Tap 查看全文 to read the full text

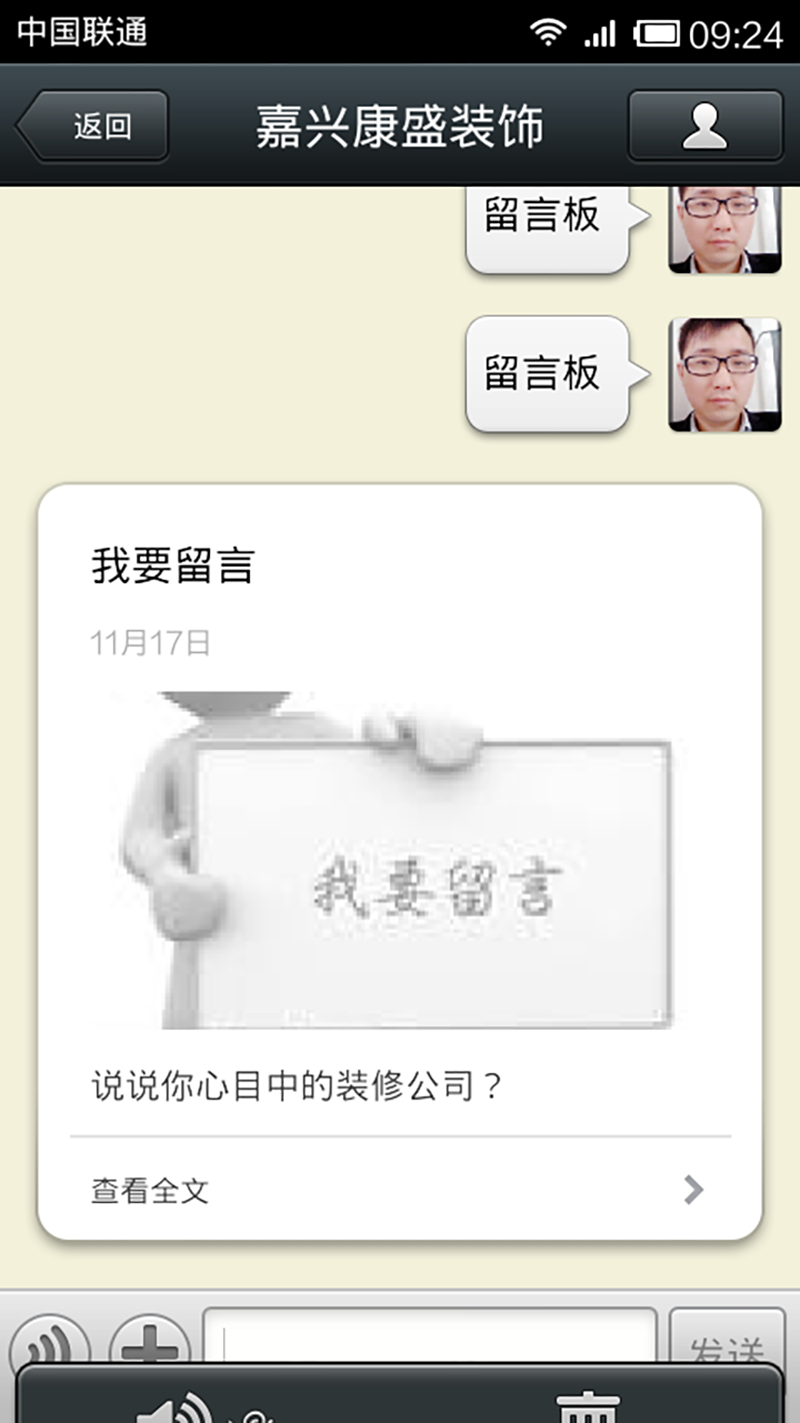click(x=398, y=1190)
